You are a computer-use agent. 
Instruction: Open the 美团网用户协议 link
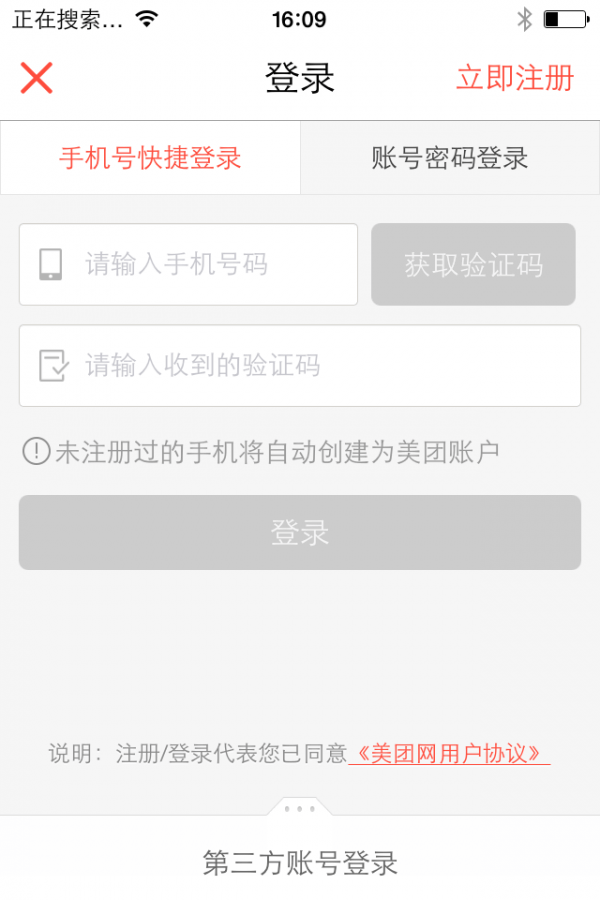coord(450,754)
